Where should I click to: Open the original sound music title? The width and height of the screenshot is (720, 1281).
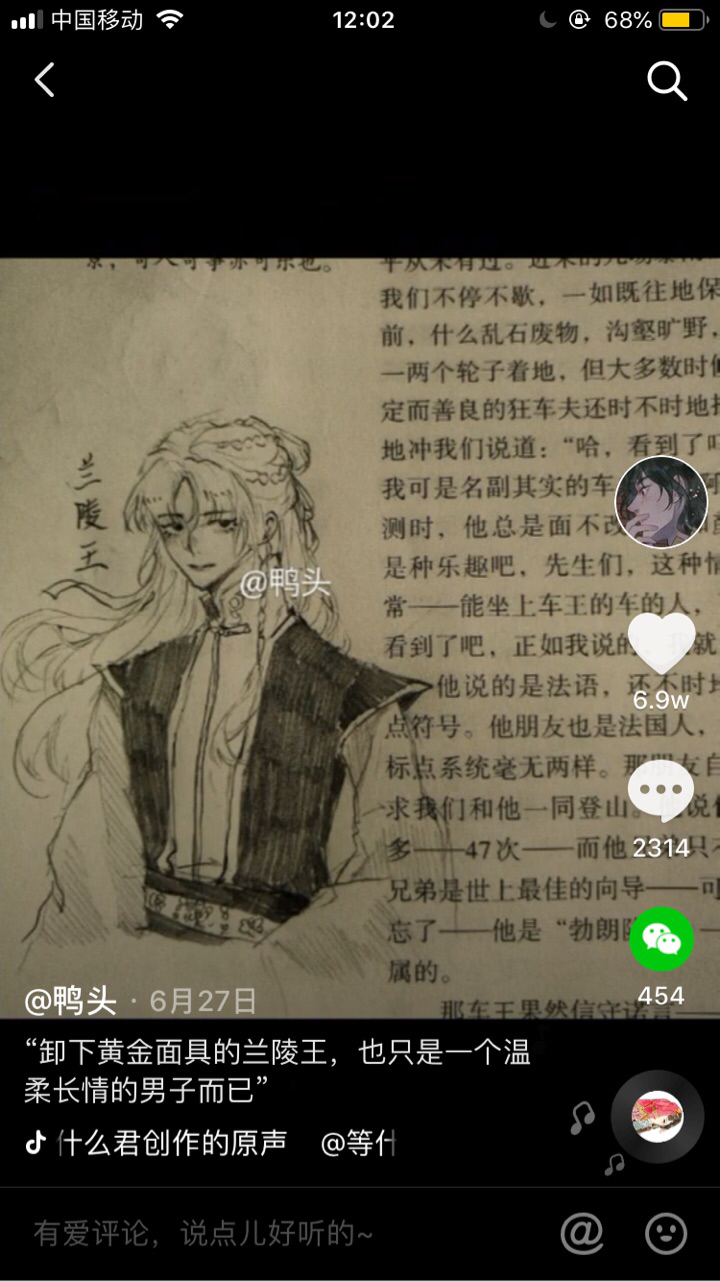point(172,1143)
